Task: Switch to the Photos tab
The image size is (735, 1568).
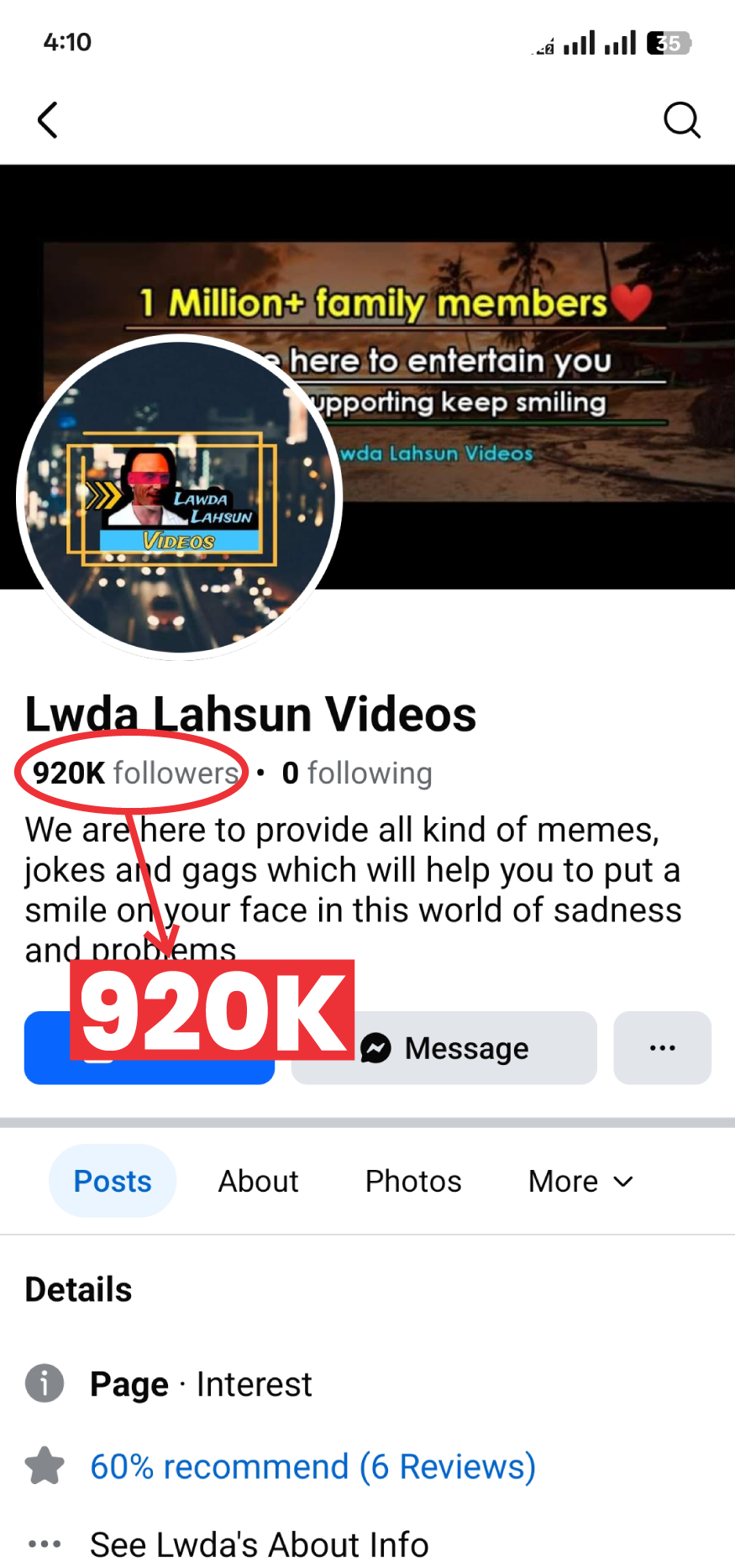Action: pos(413,1181)
